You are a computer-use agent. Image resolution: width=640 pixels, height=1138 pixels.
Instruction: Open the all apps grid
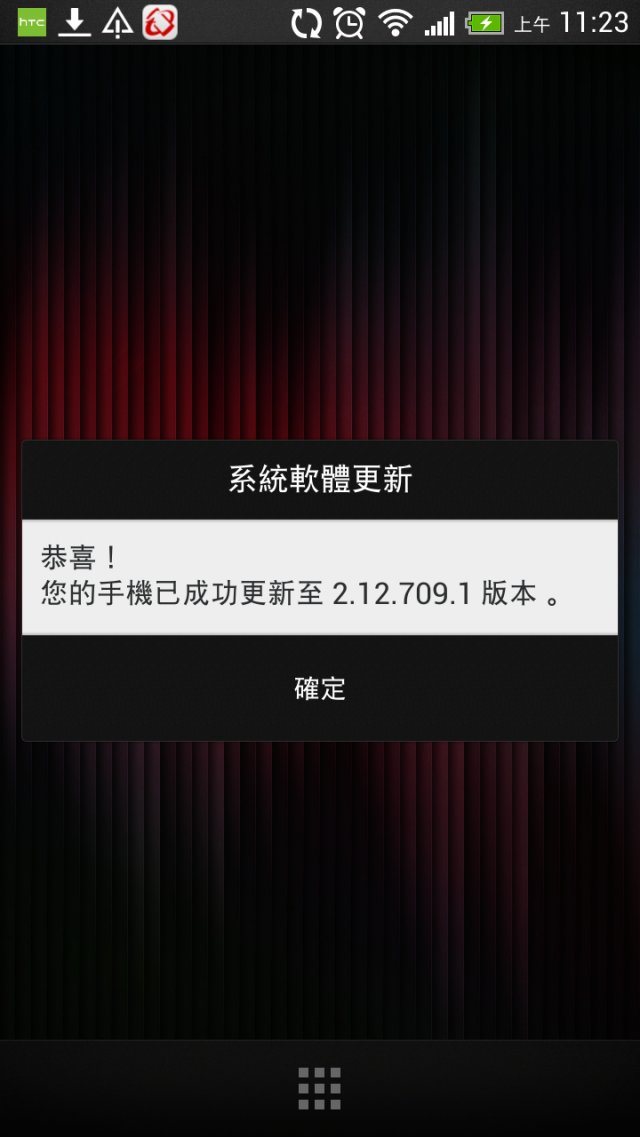320,1088
